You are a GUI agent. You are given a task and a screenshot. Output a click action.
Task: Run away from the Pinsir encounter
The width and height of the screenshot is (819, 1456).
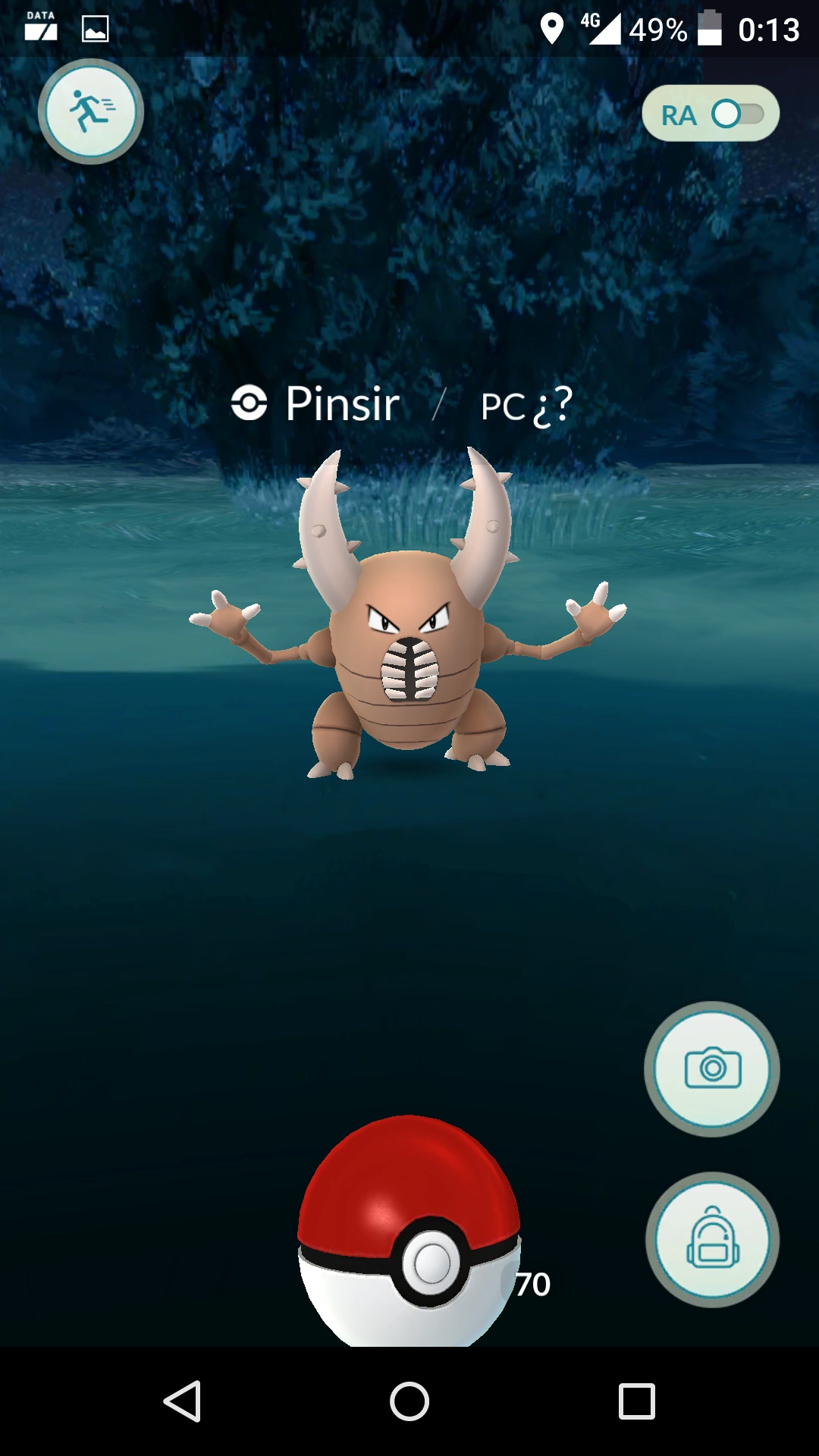[91, 111]
